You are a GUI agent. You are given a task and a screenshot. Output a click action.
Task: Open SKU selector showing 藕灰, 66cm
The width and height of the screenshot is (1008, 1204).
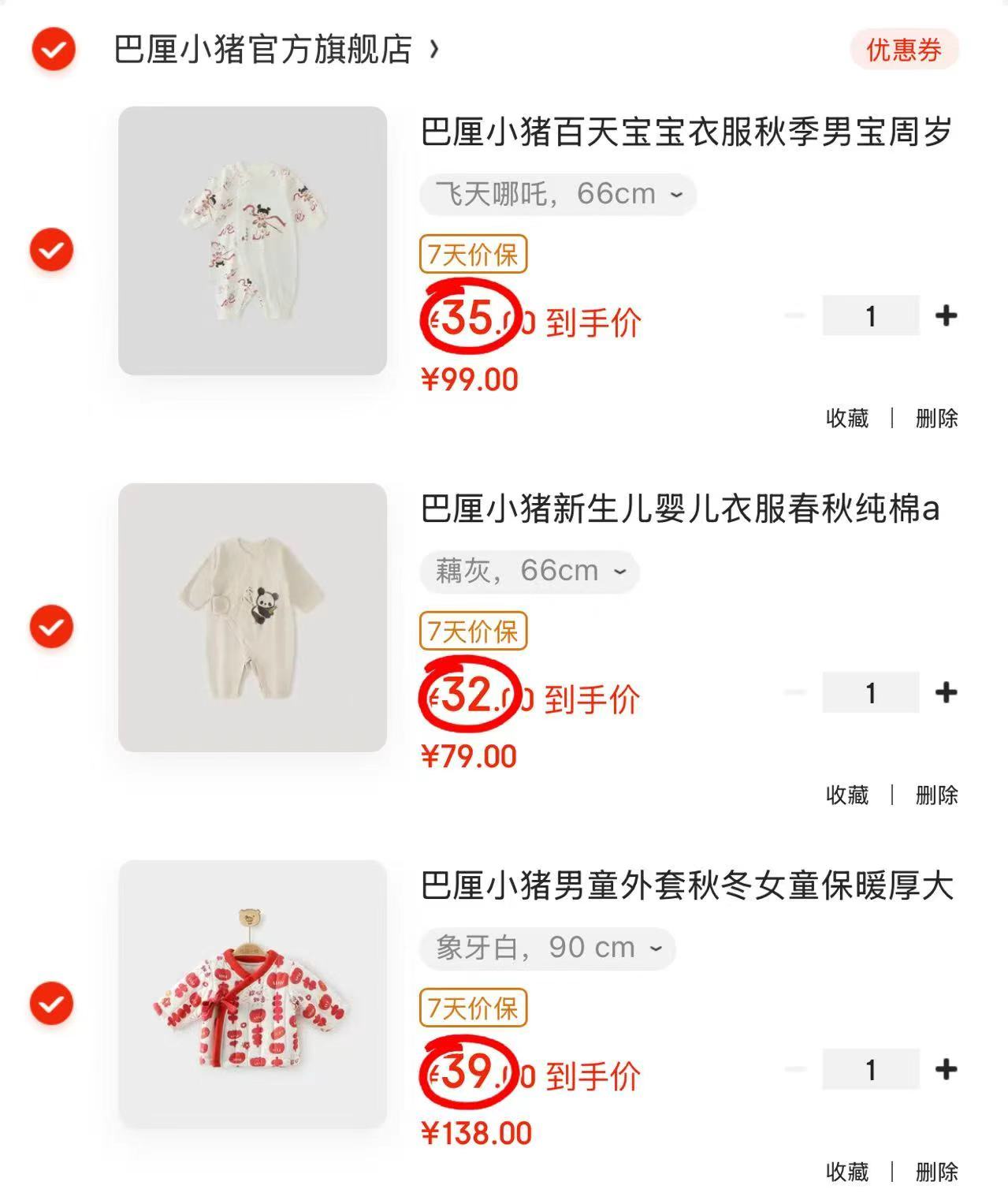(528, 572)
